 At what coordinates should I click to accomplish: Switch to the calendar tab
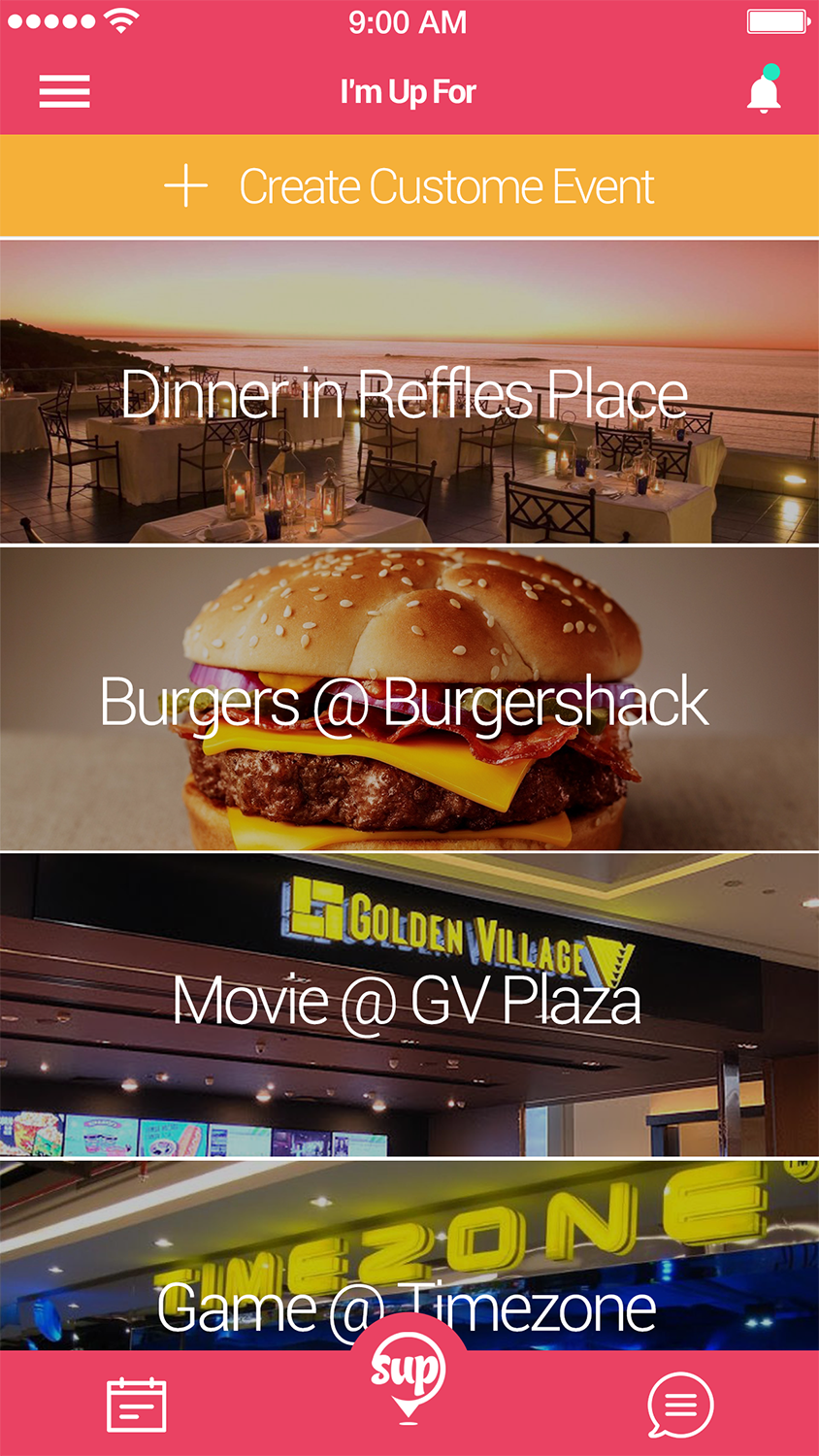click(x=136, y=1405)
